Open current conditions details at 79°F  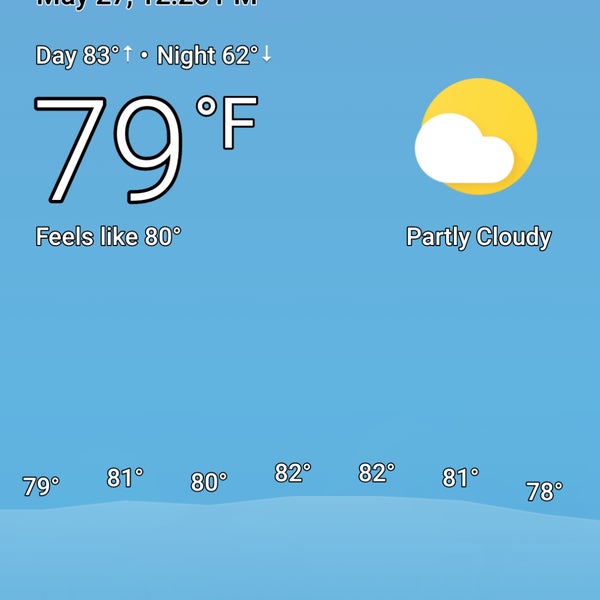[145, 150]
